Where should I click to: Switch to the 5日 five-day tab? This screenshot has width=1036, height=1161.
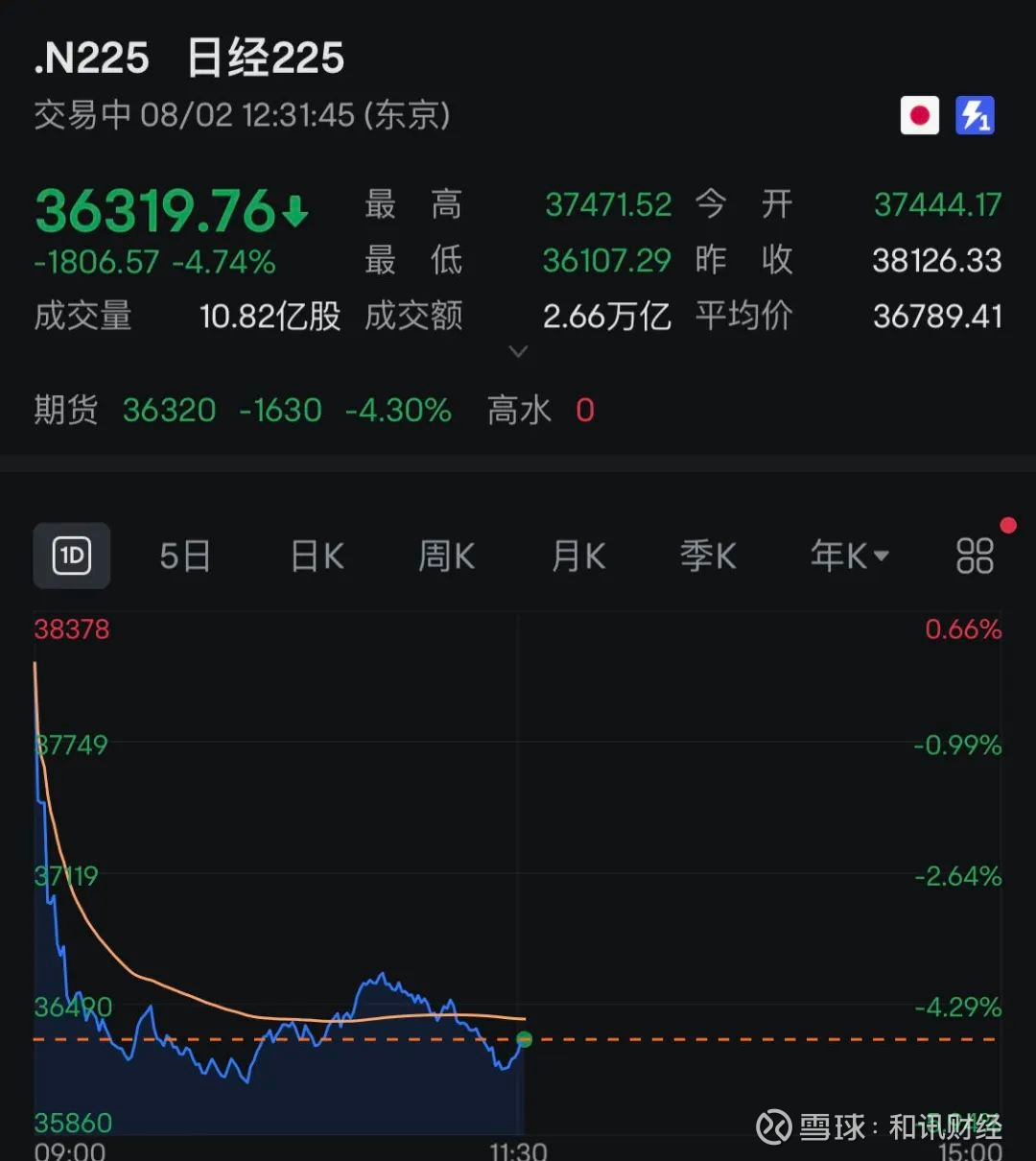coord(185,556)
